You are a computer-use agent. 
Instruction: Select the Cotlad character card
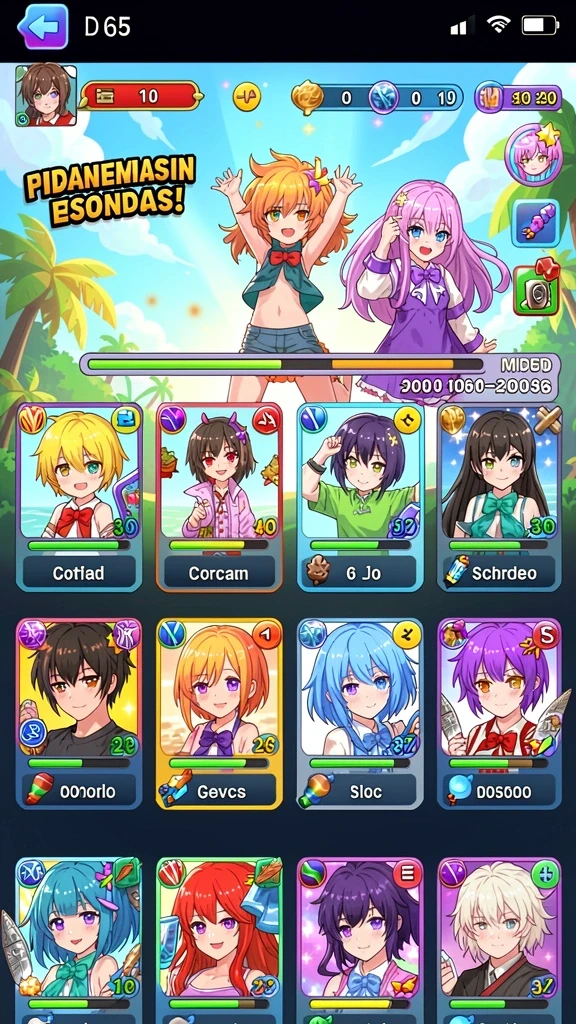tap(79, 497)
